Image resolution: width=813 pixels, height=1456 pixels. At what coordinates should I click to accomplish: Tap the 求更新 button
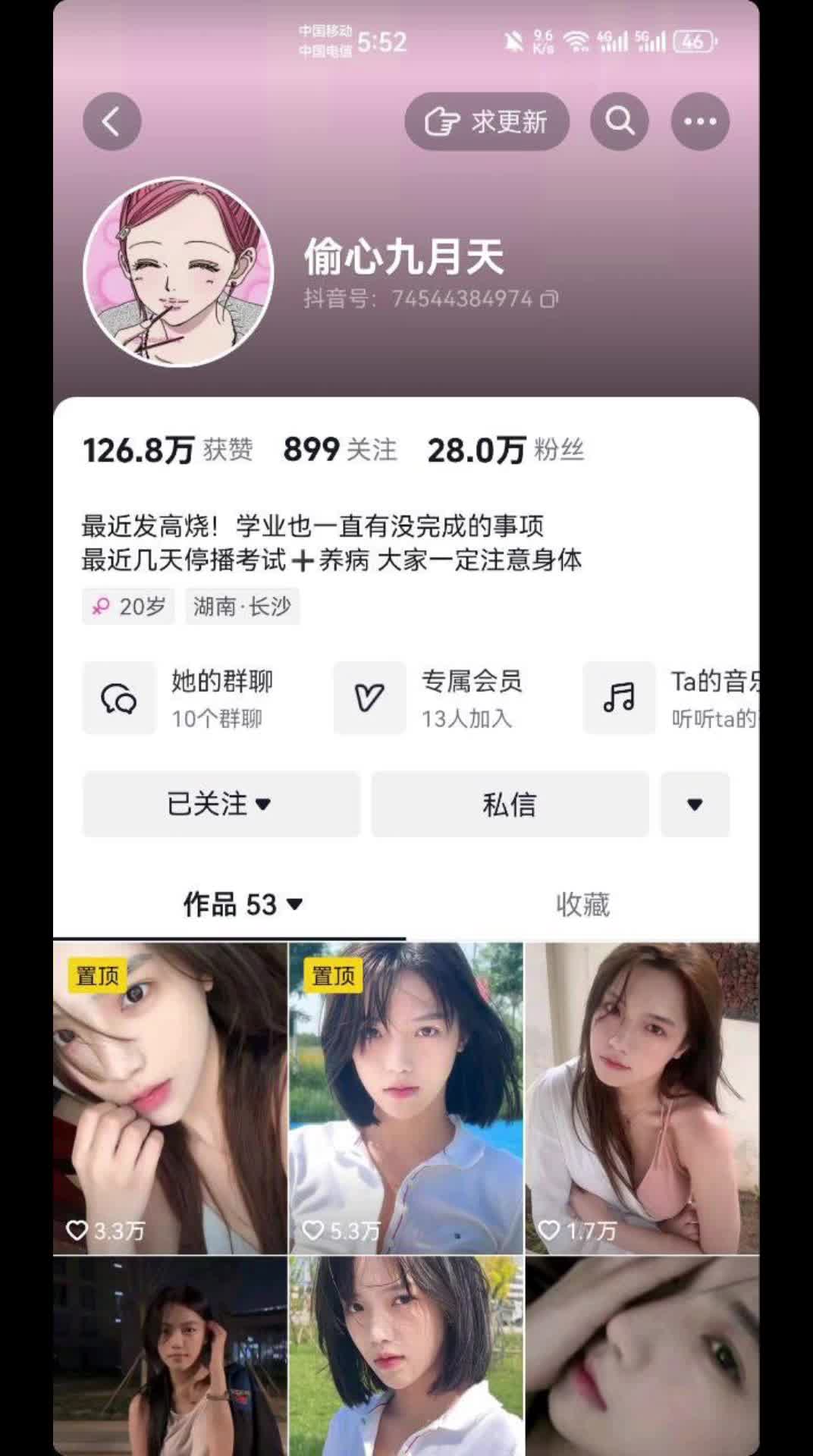pos(486,121)
